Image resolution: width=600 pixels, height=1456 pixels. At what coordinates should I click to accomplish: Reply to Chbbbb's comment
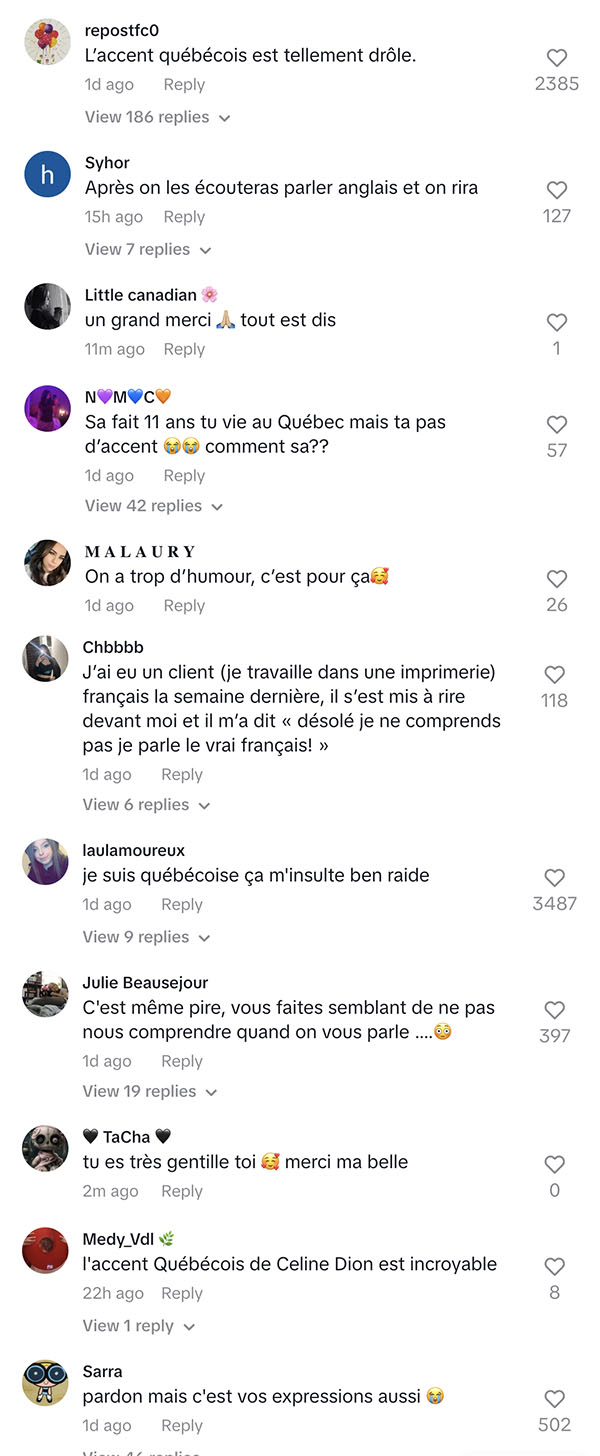(182, 775)
